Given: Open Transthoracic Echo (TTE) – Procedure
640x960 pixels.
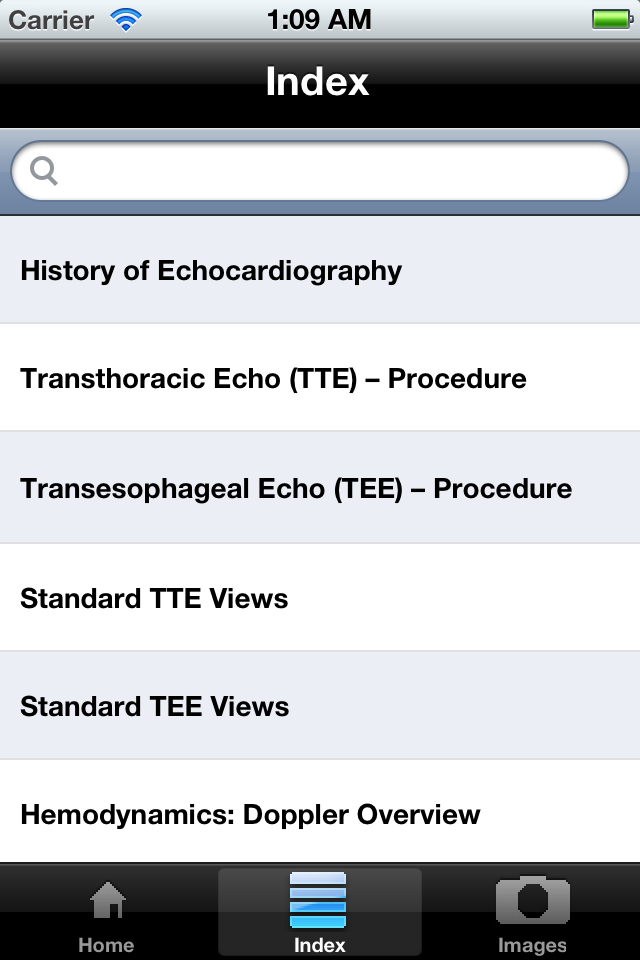Looking at the screenshot, I should [320, 378].
